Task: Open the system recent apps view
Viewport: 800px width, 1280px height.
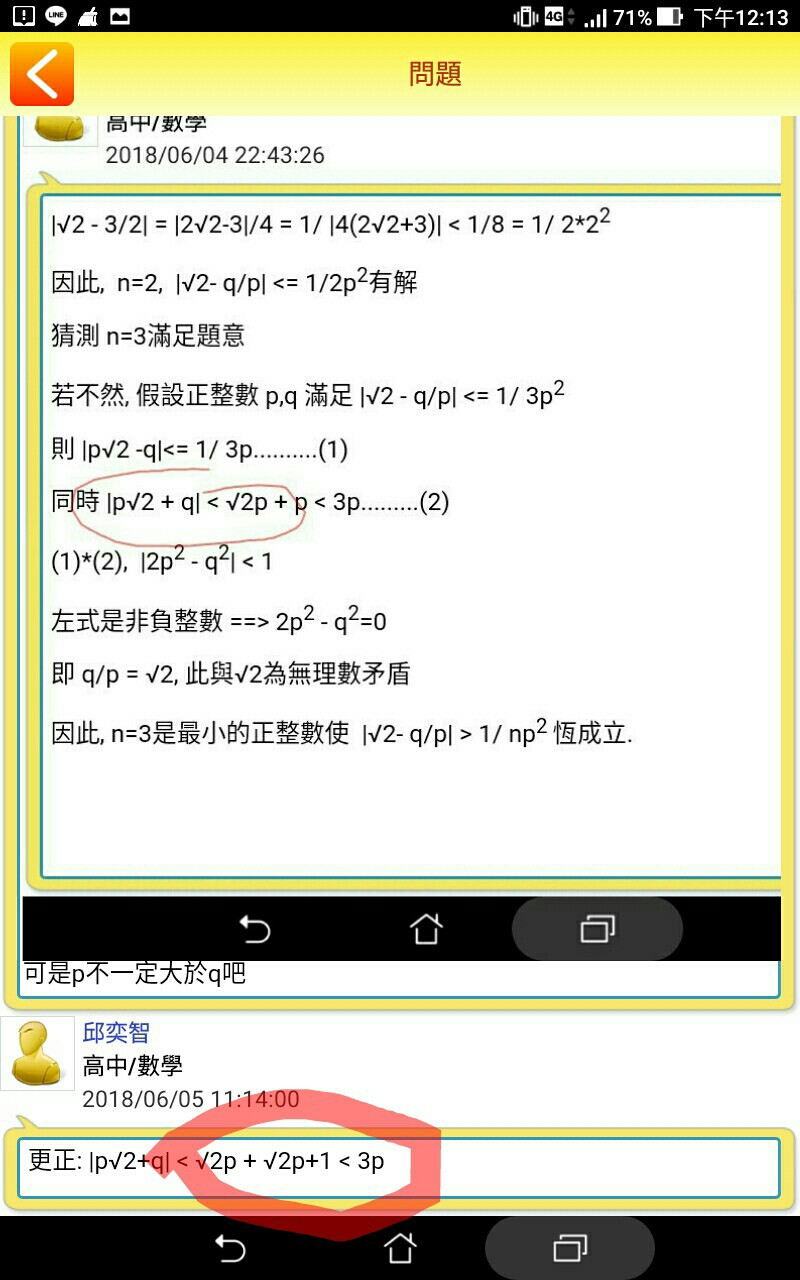Action: point(570,1247)
